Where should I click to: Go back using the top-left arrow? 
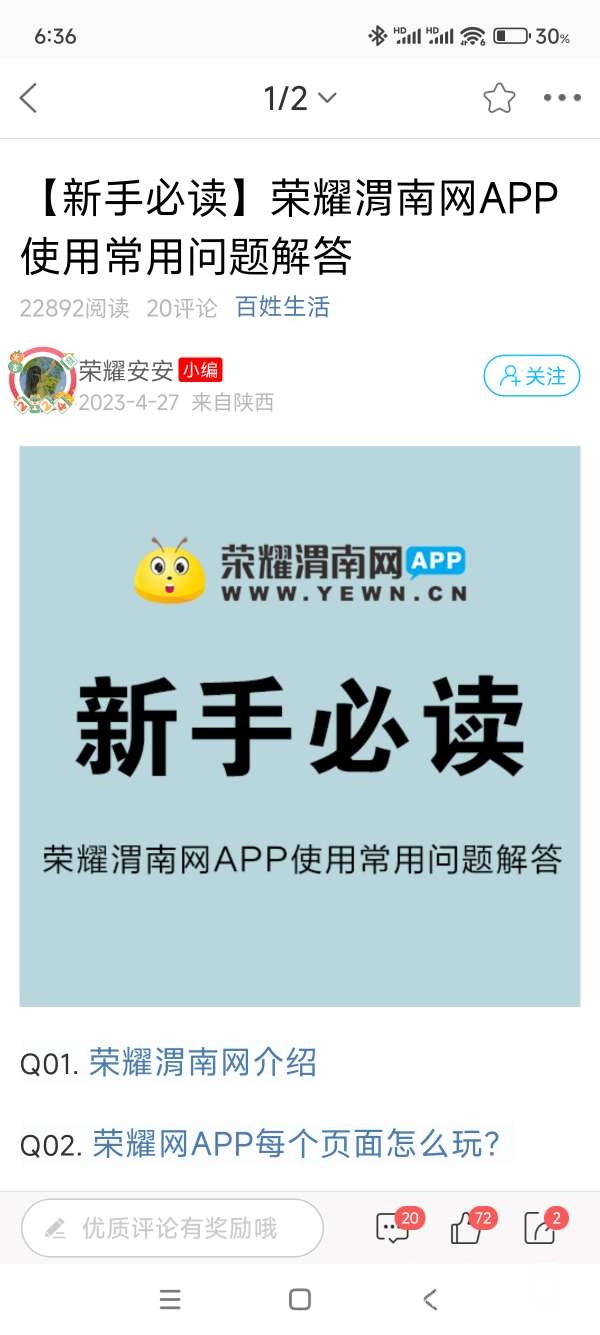(x=28, y=98)
